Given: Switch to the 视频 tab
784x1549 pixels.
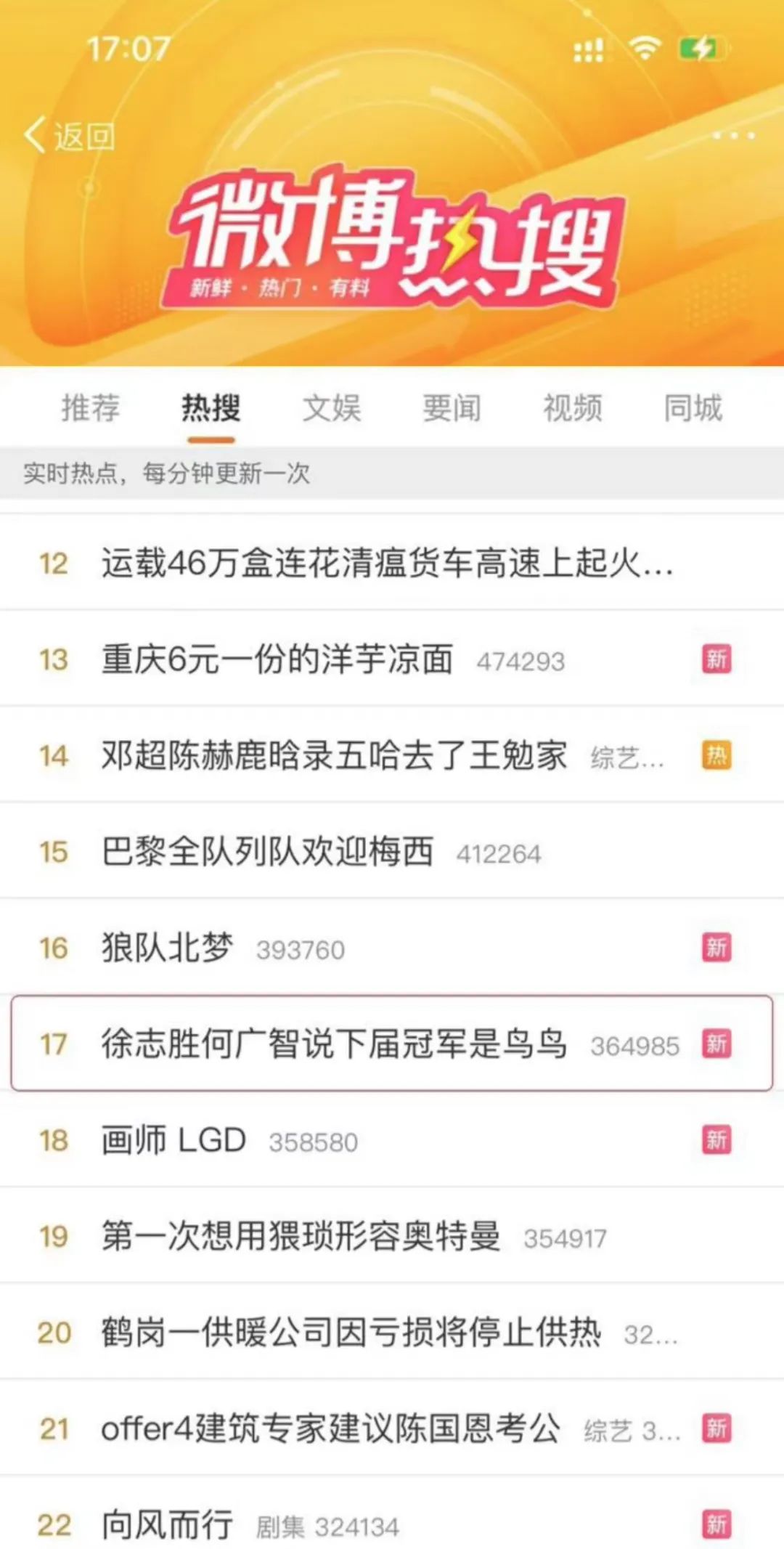Looking at the screenshot, I should point(573,407).
